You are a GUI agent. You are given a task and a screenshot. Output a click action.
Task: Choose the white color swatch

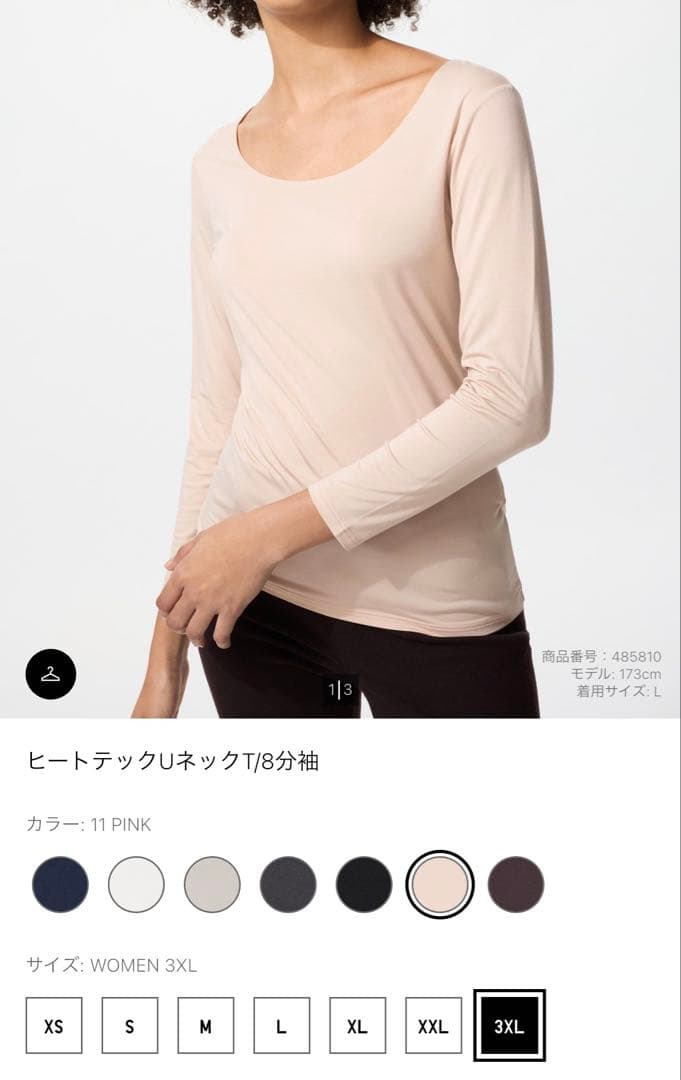point(136,885)
